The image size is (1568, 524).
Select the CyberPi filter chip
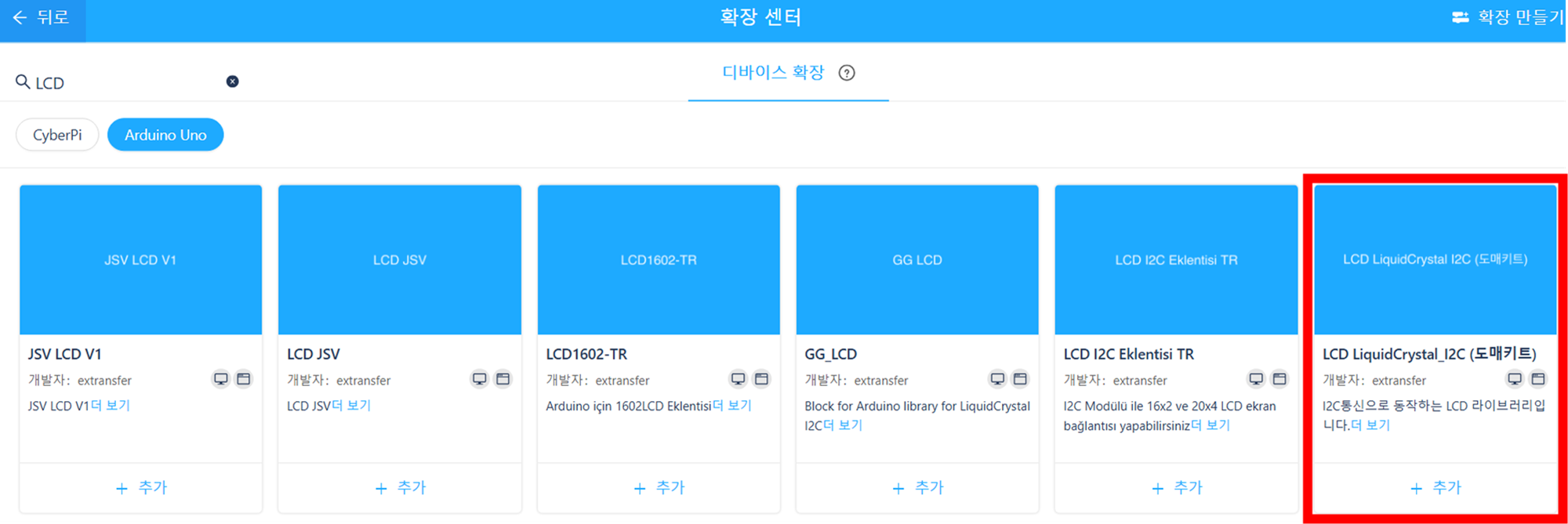(x=57, y=135)
